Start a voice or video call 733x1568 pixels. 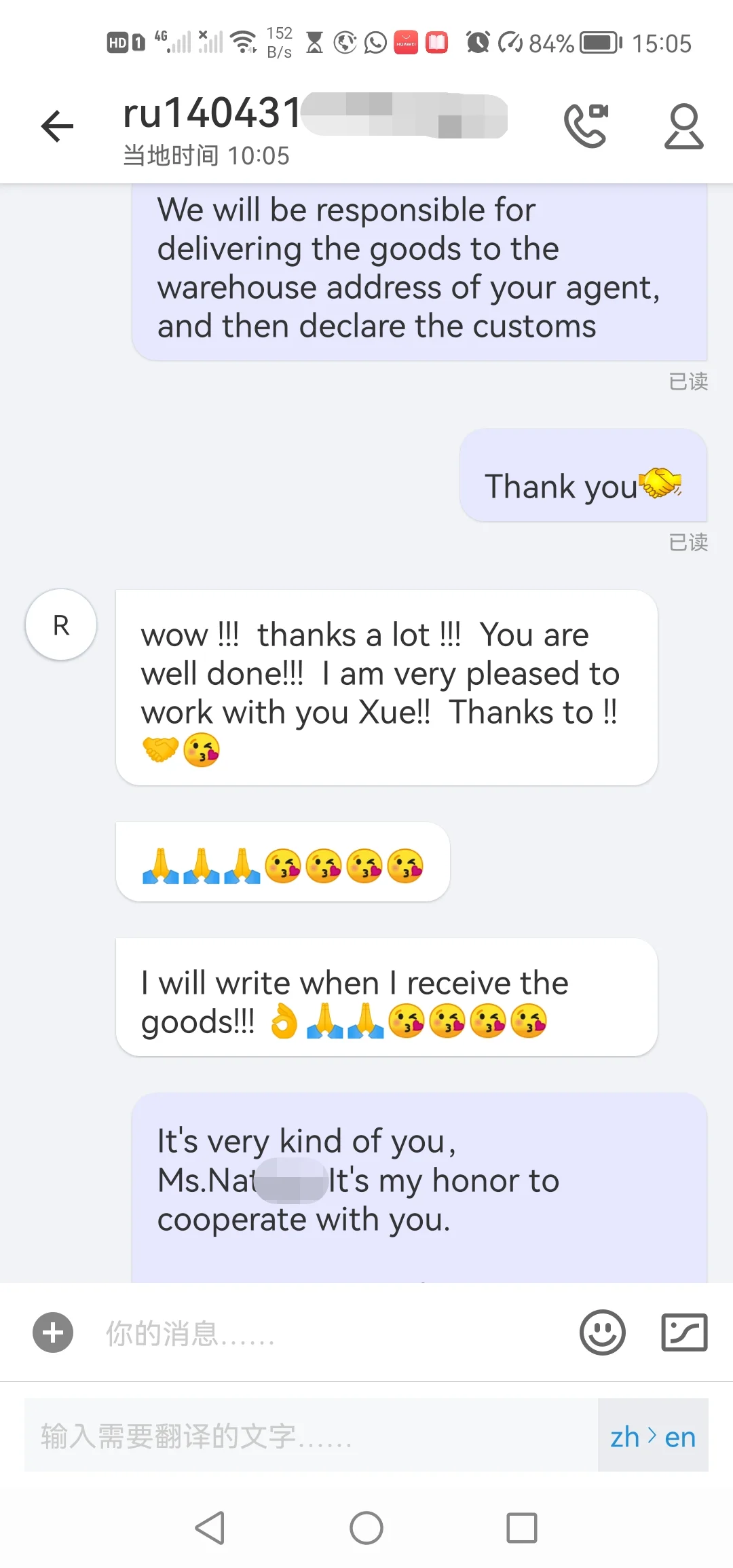[x=586, y=126]
